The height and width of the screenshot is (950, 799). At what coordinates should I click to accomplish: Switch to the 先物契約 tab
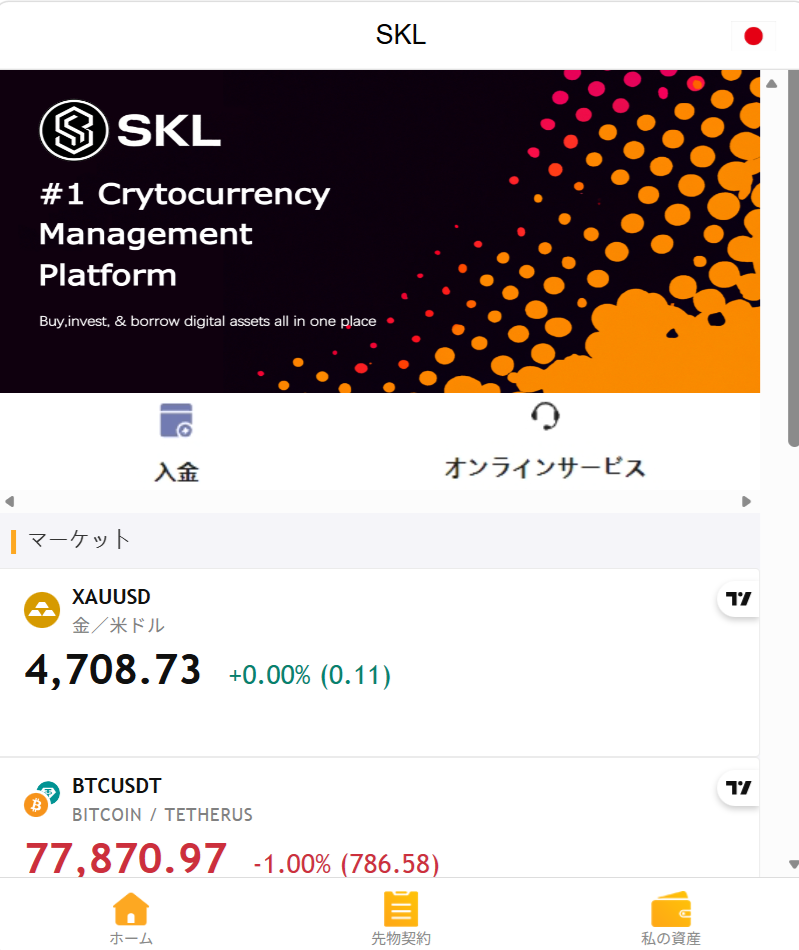(x=400, y=919)
